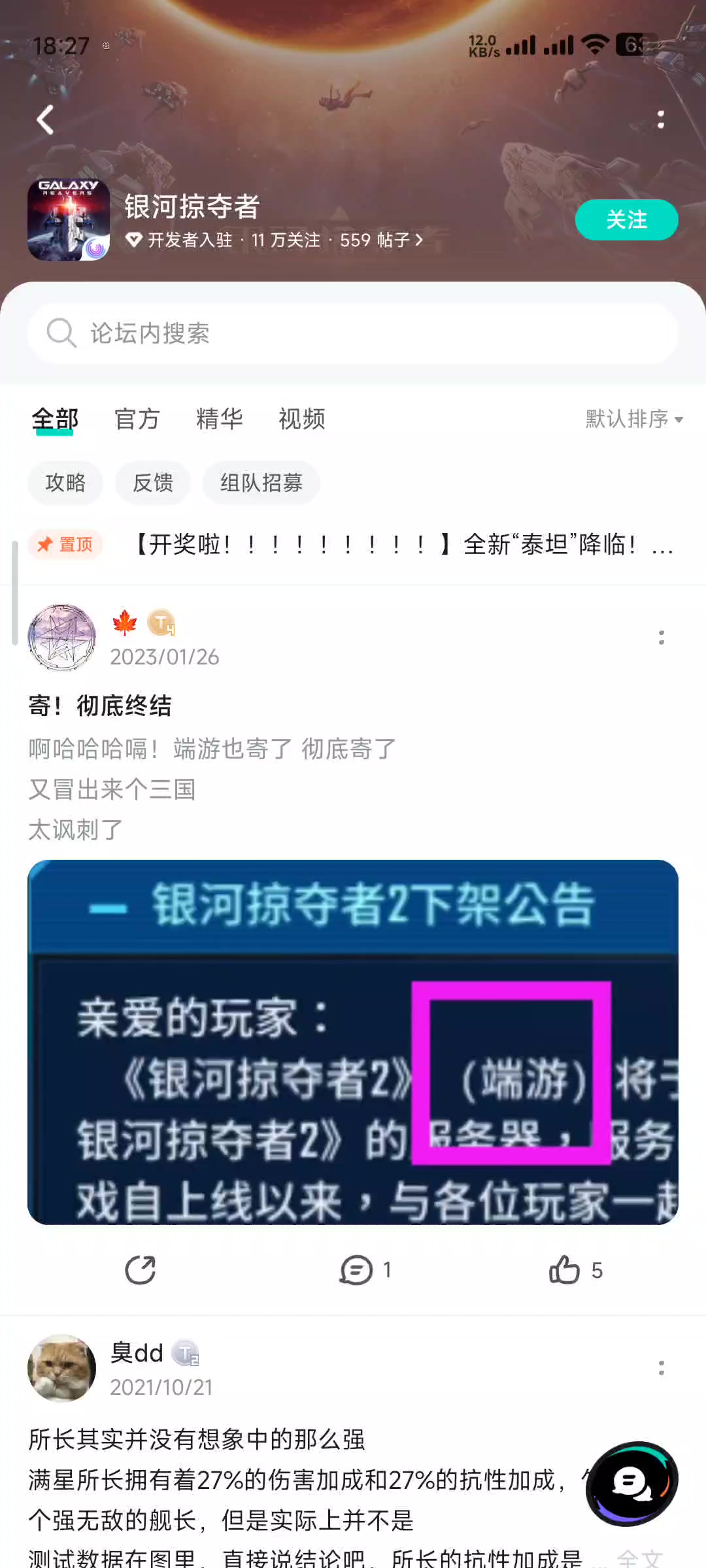Open comments on the 寄！彻底终结 post
706x1568 pixels.
[x=365, y=1270]
